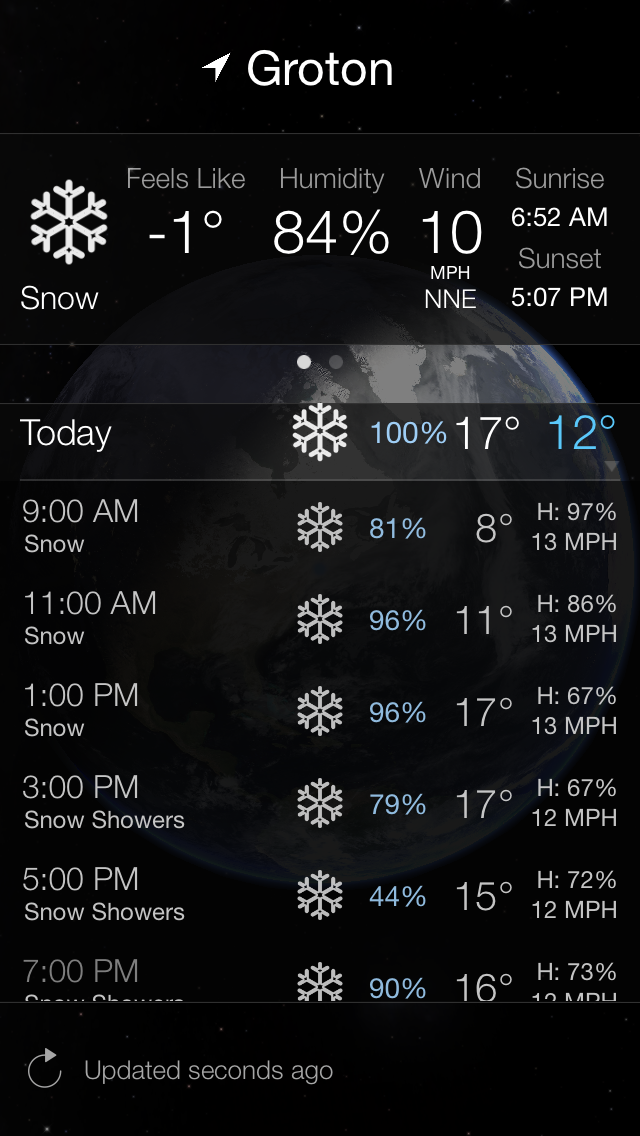
Task: Refresh the weather data
Action: click(x=44, y=1070)
